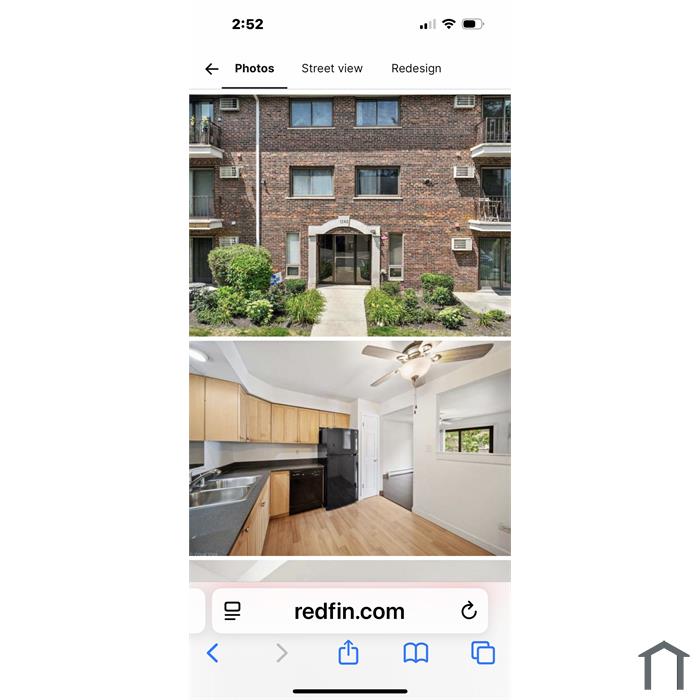Image resolution: width=700 pixels, height=700 pixels.
Task: Switch to the Street view tab
Action: point(332,69)
